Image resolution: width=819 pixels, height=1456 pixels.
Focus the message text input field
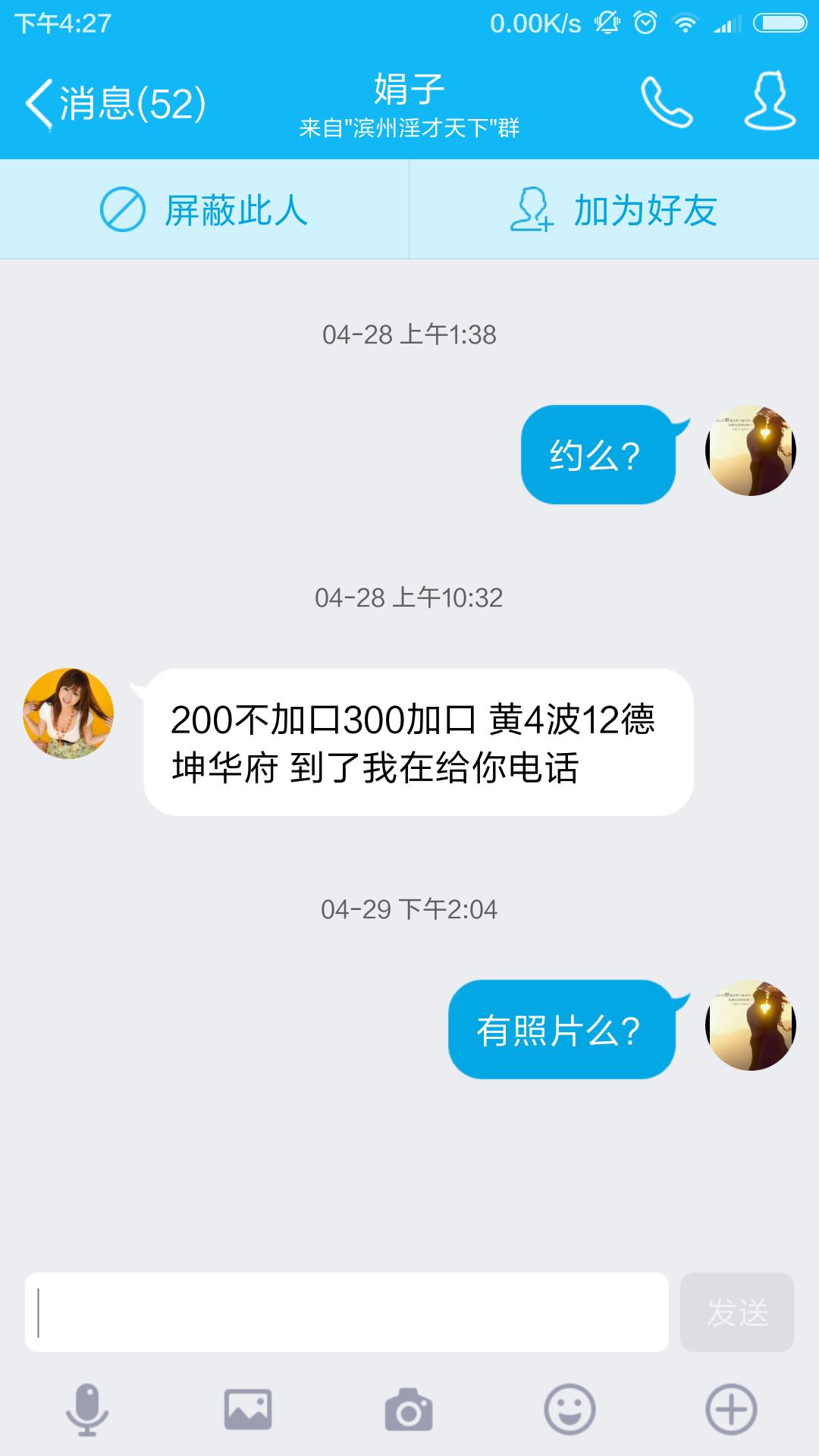tap(347, 1313)
